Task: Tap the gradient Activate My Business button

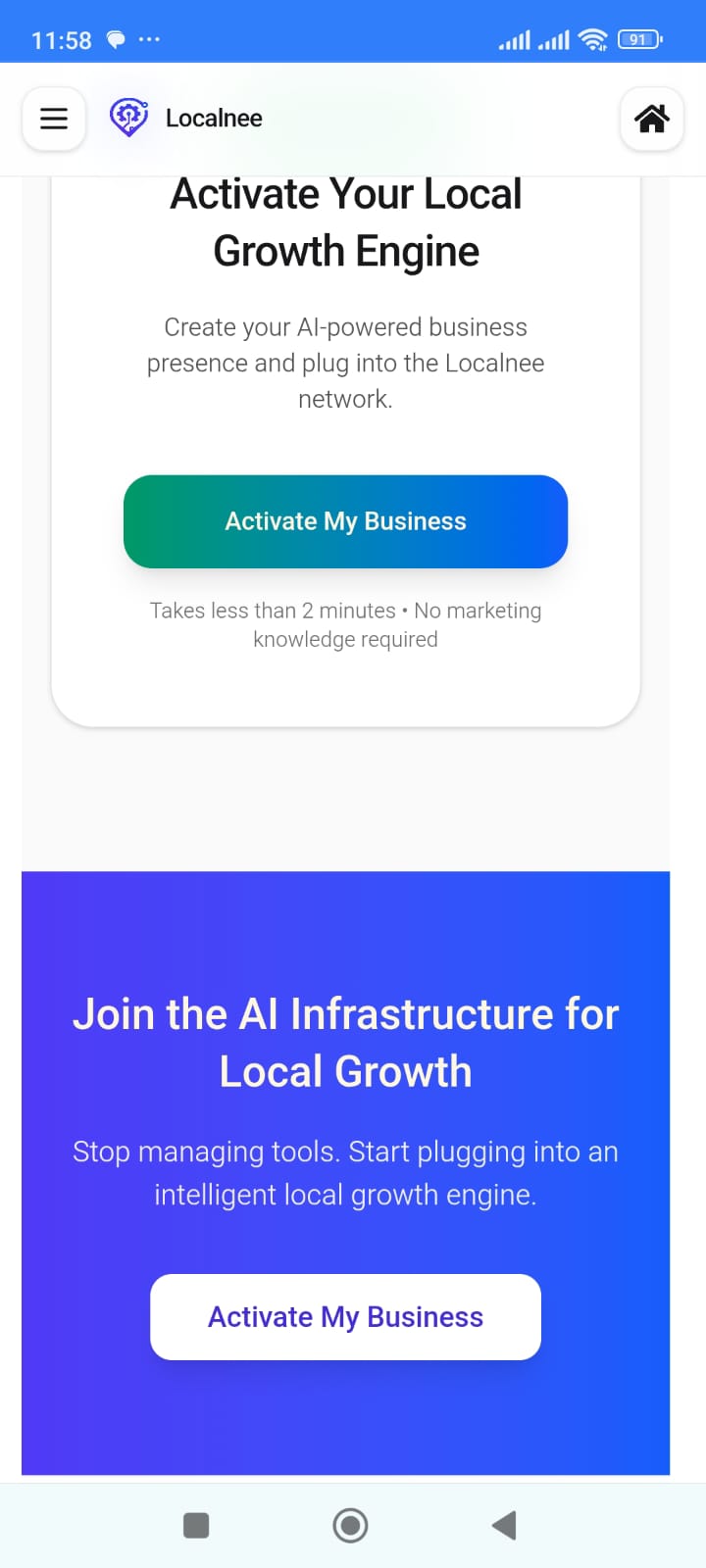Action: click(x=345, y=521)
